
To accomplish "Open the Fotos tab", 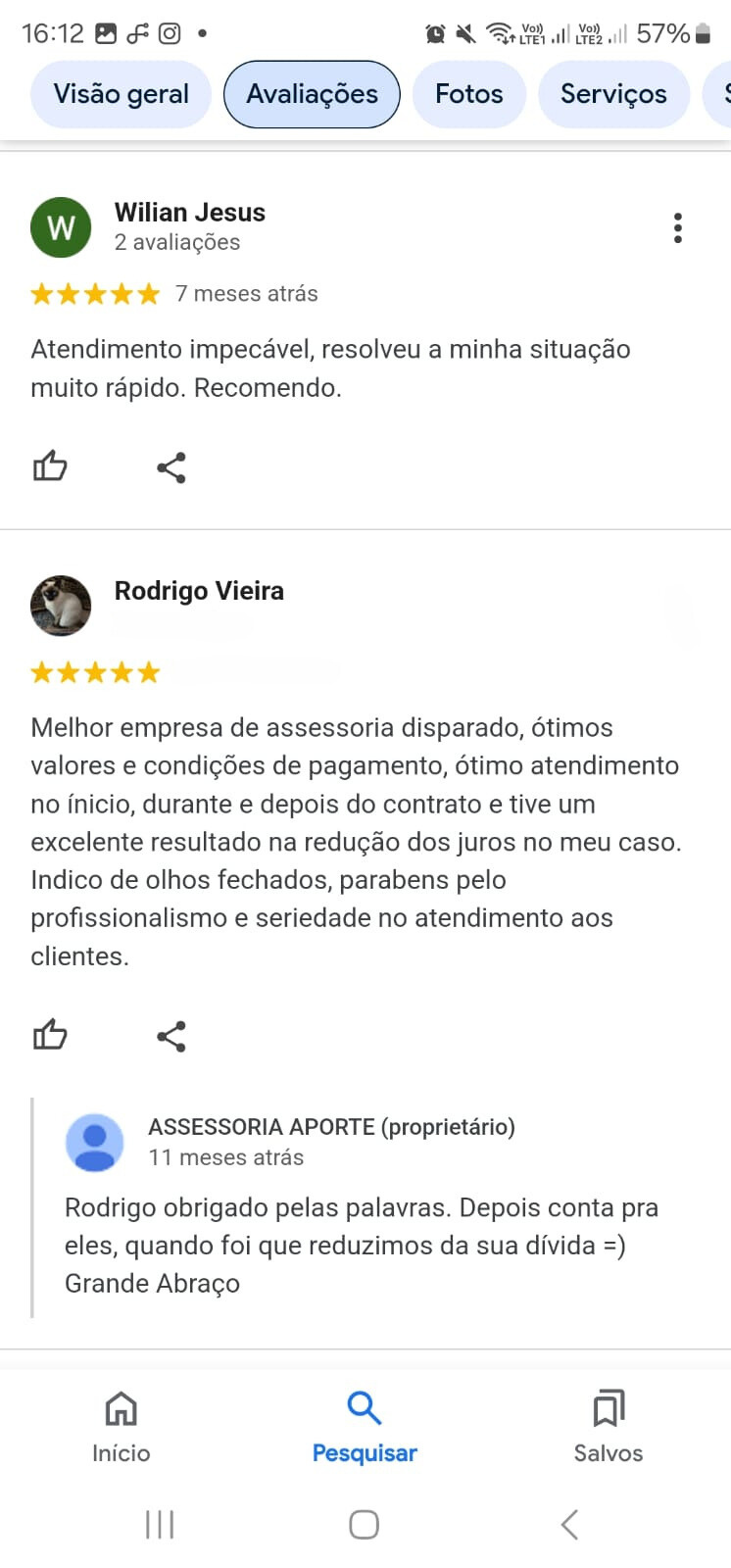I will tap(468, 94).
